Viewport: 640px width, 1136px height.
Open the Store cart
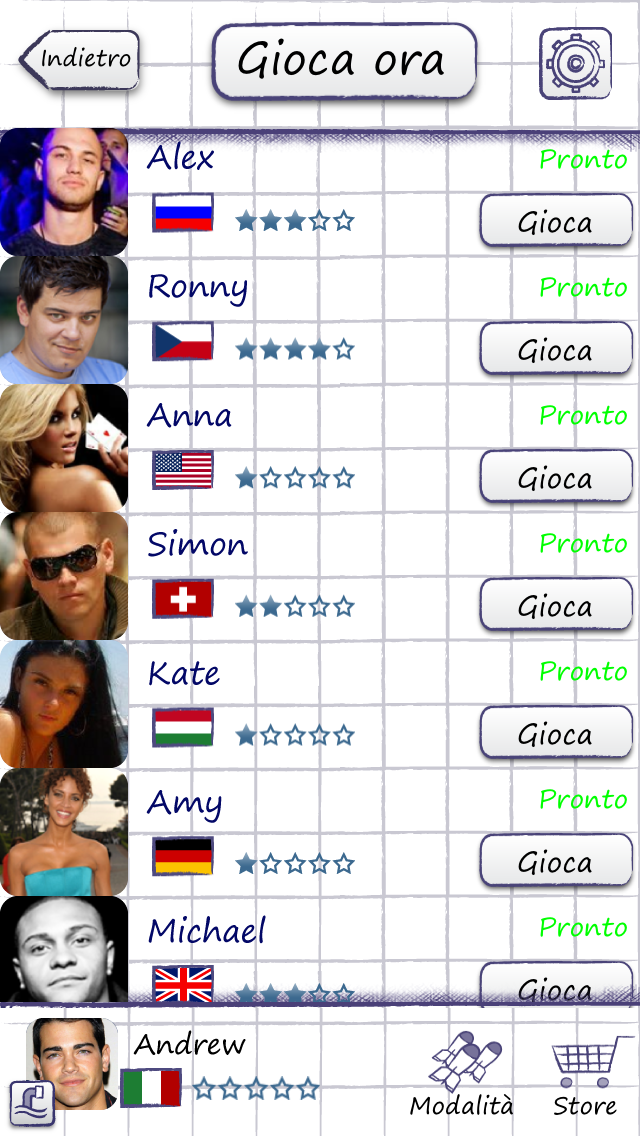(586, 1074)
